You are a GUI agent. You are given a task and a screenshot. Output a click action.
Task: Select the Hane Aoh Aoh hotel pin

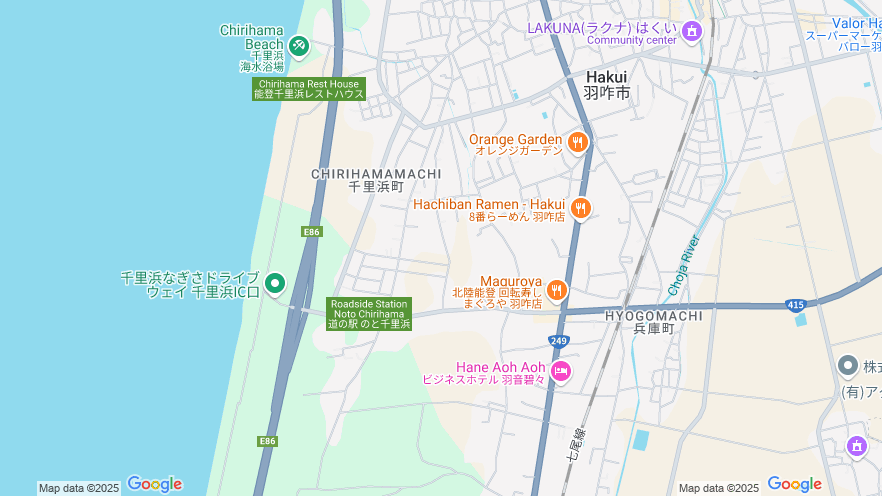560,372
